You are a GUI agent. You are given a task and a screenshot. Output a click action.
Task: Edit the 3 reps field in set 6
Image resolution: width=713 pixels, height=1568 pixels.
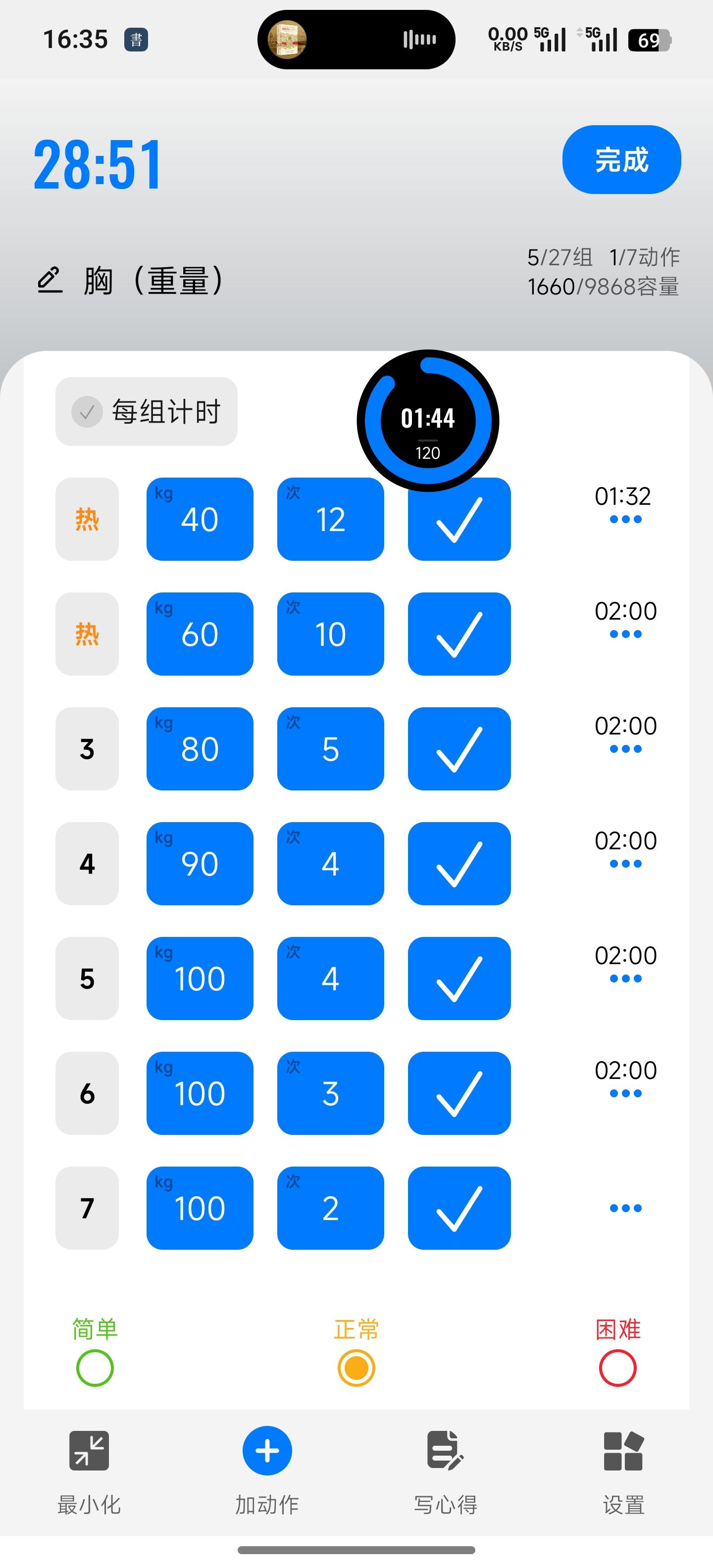[331, 1093]
